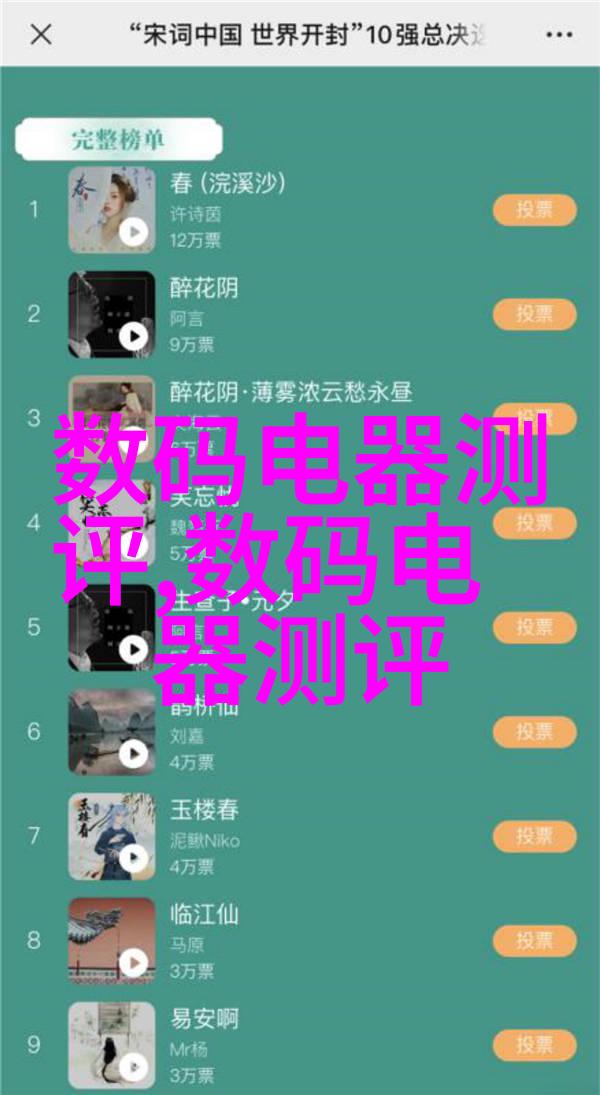Viewport: 600px width, 1095px height.
Task: Vote for 玉楼春 by 泥鳅Niko
Action: pos(534,835)
